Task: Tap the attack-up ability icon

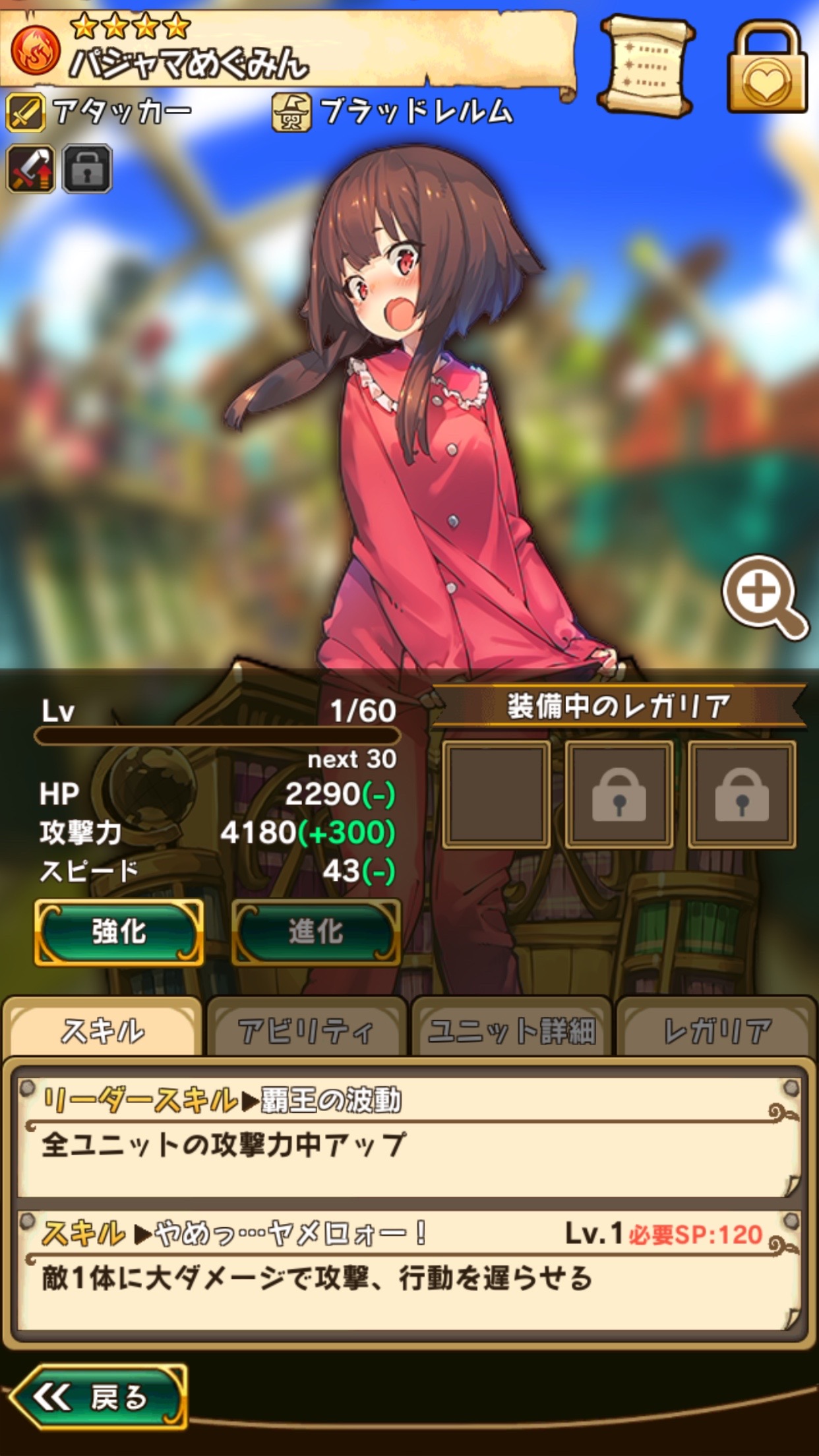Action: coord(30,169)
